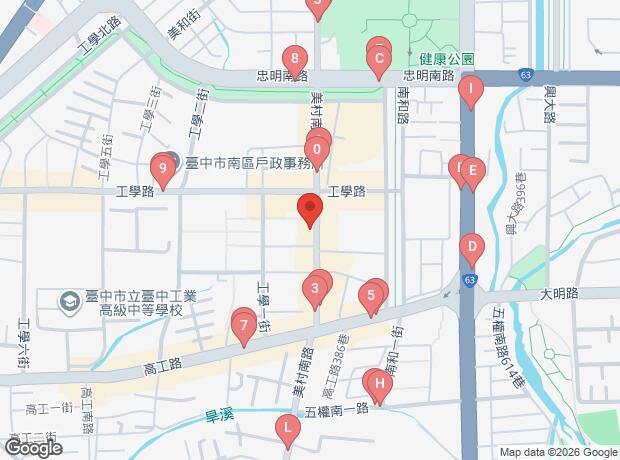Screen dimensions: 620x460
Task: Open map marker 8 on 忠明南路
Action: [x=293, y=59]
